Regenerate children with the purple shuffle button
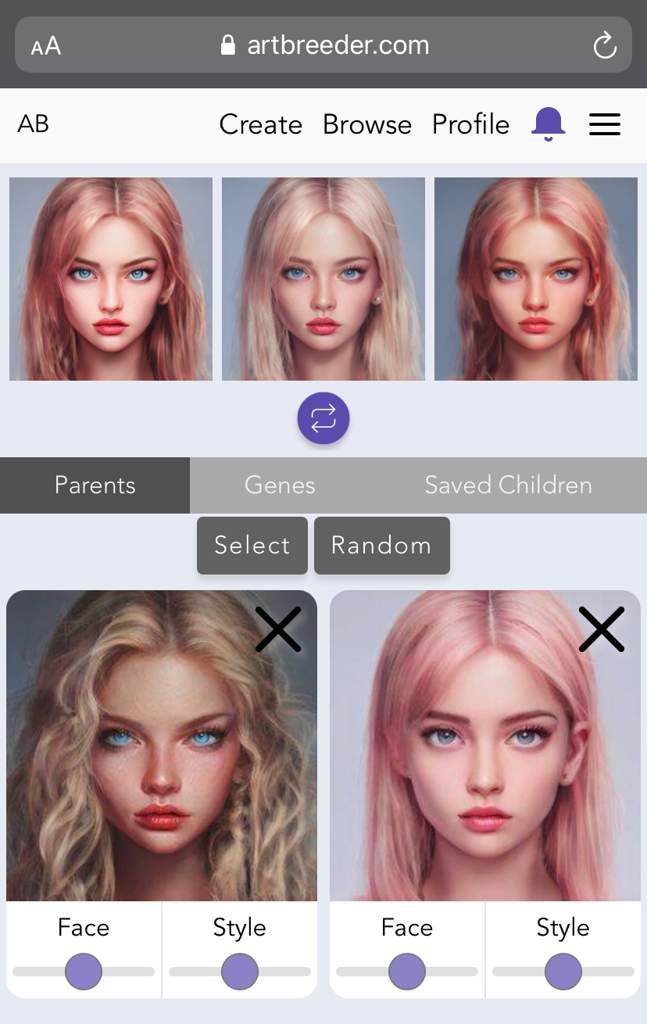This screenshot has width=647, height=1024. pyautogui.click(x=323, y=418)
